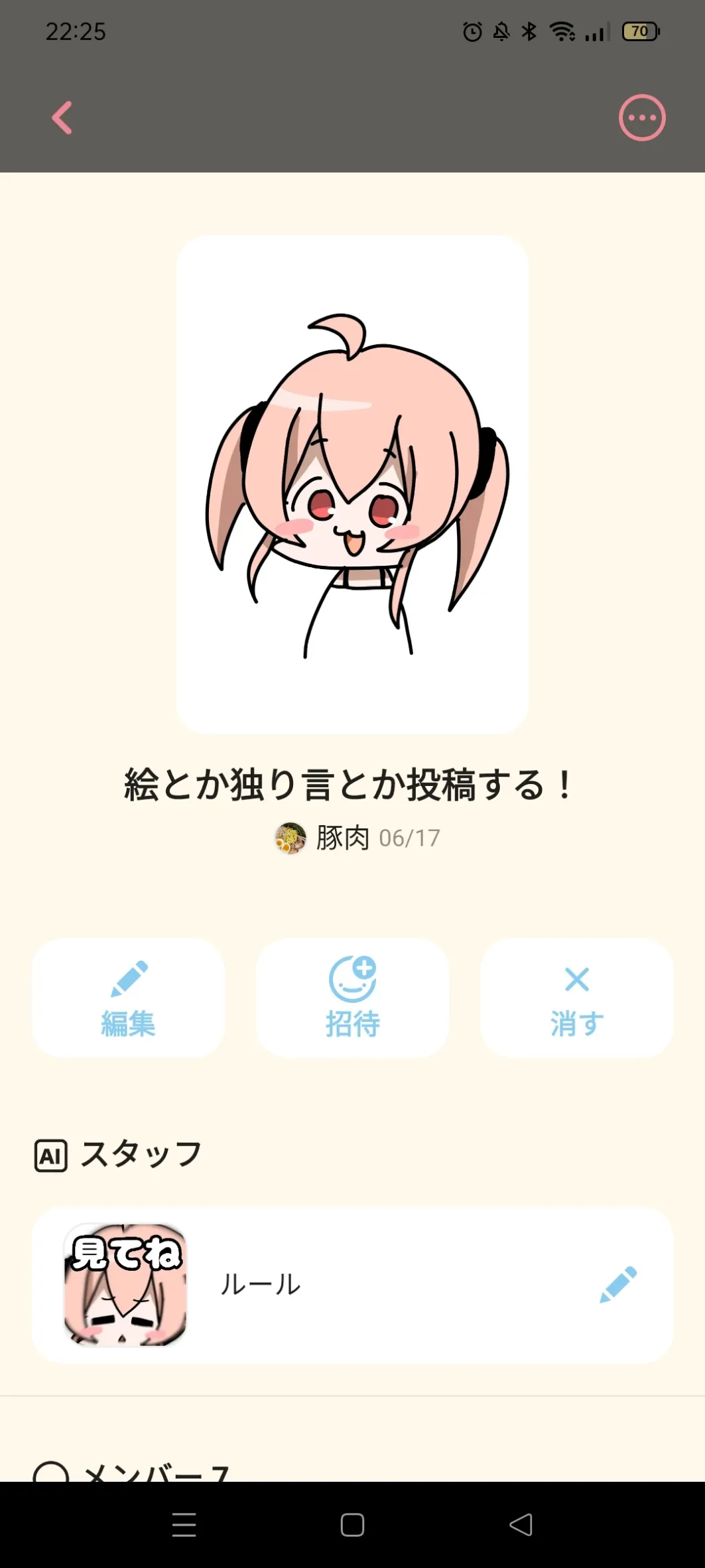Tap the 編集 edit button

tap(128, 998)
